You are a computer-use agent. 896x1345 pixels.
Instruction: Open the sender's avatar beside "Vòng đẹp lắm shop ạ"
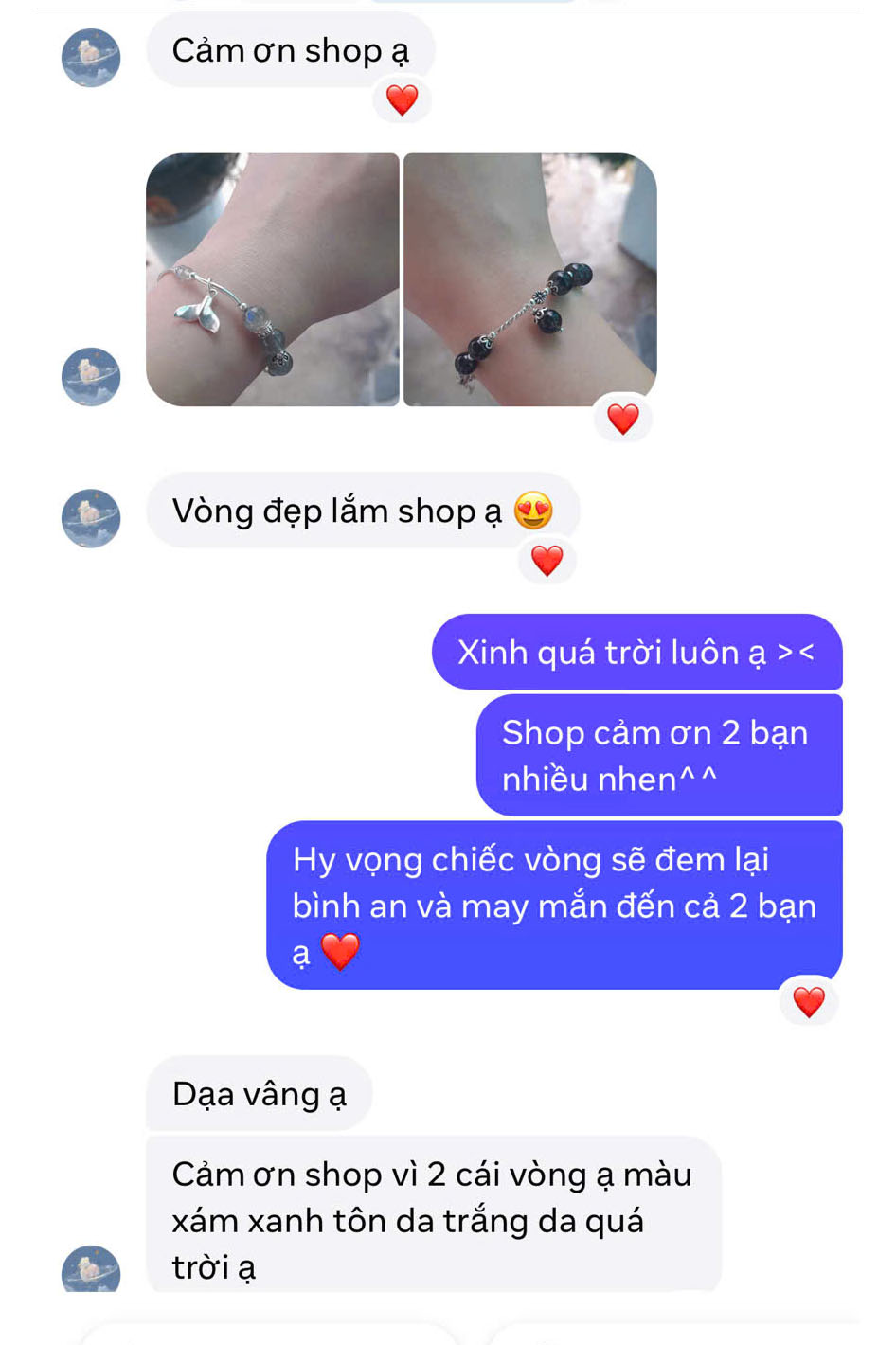(91, 518)
